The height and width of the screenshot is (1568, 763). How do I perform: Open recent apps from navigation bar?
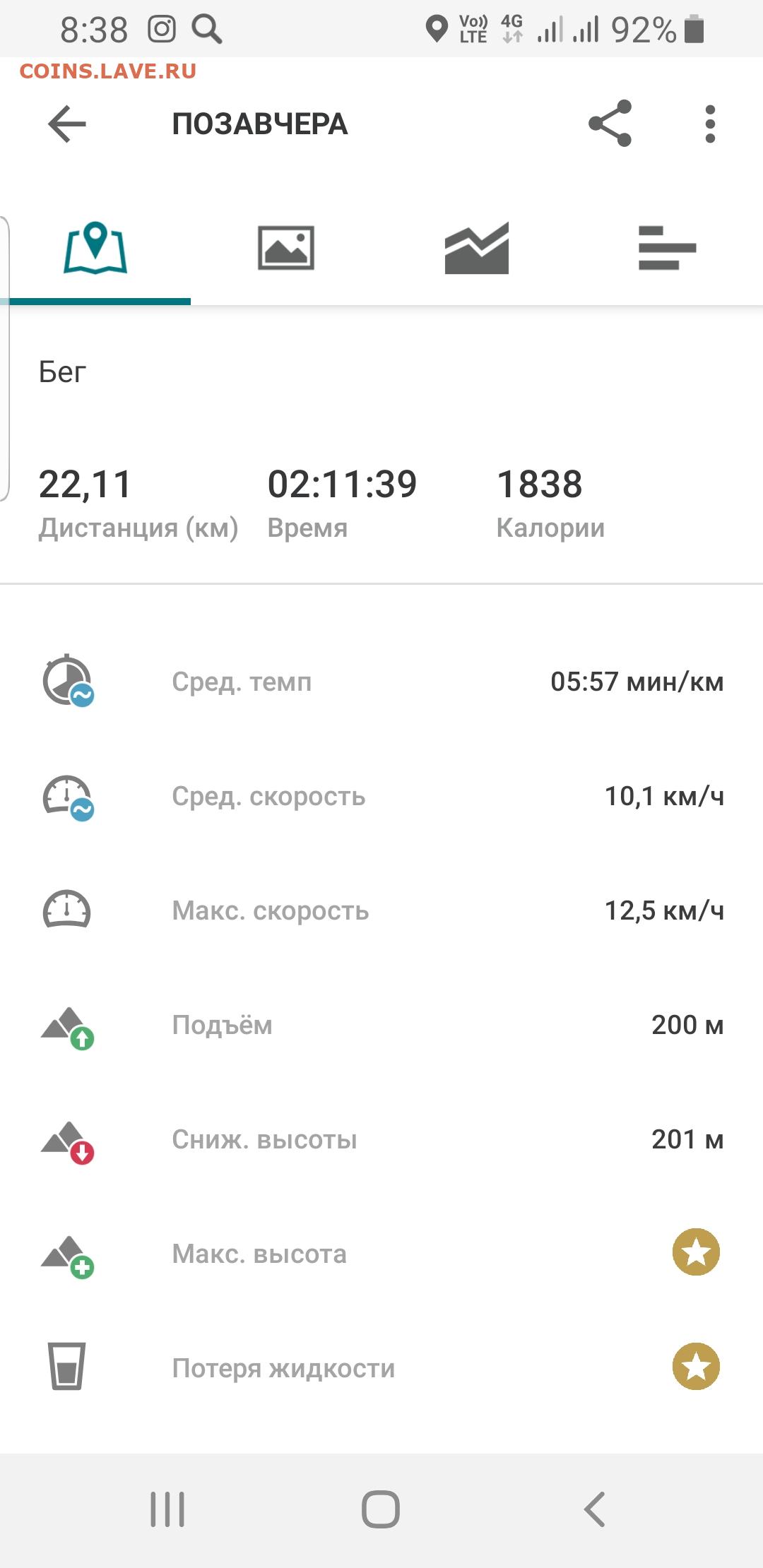[x=167, y=1509]
